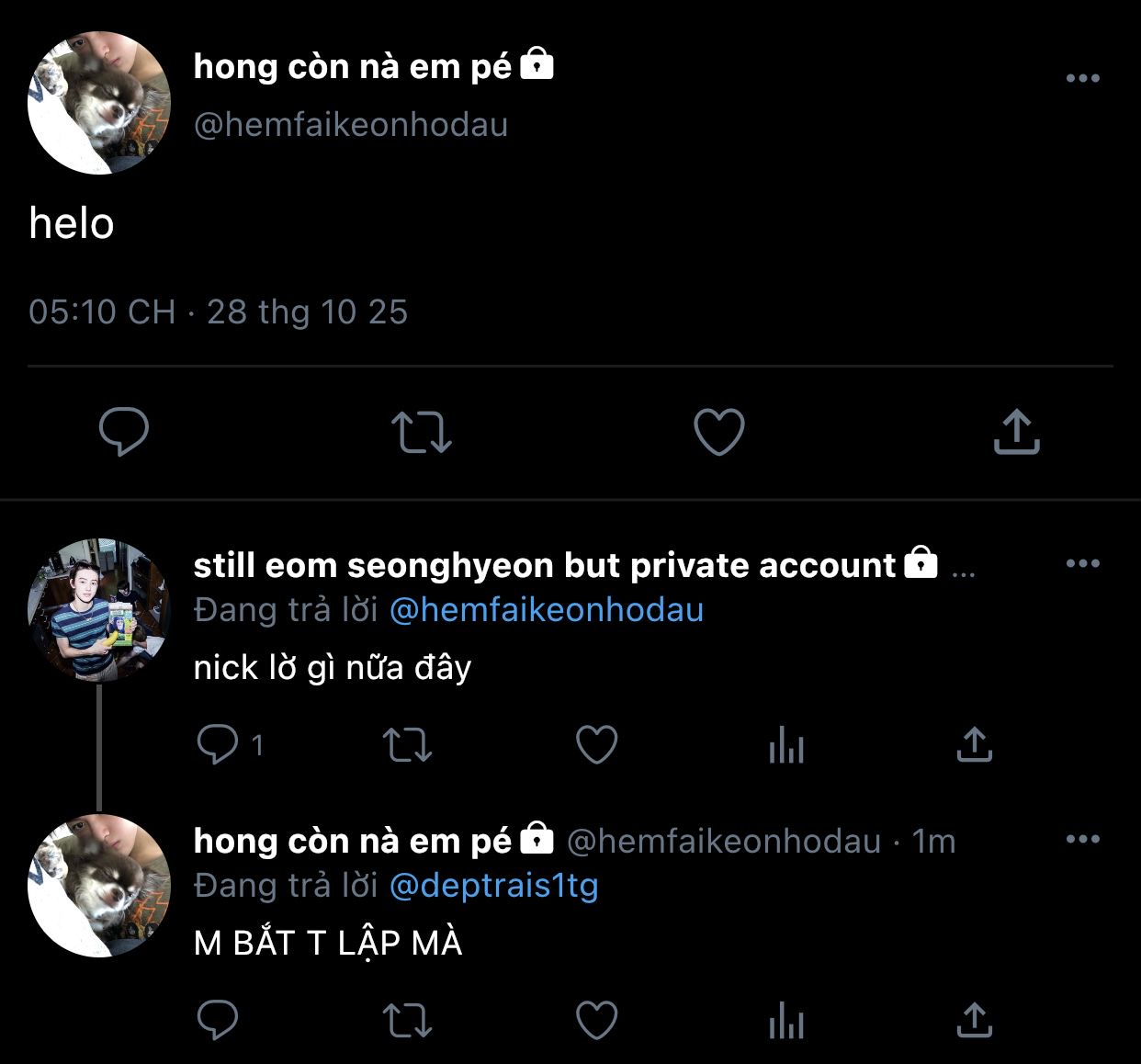Like the "nick lờ gì nữa đây" reply
1141x1064 pixels.
coord(596,745)
